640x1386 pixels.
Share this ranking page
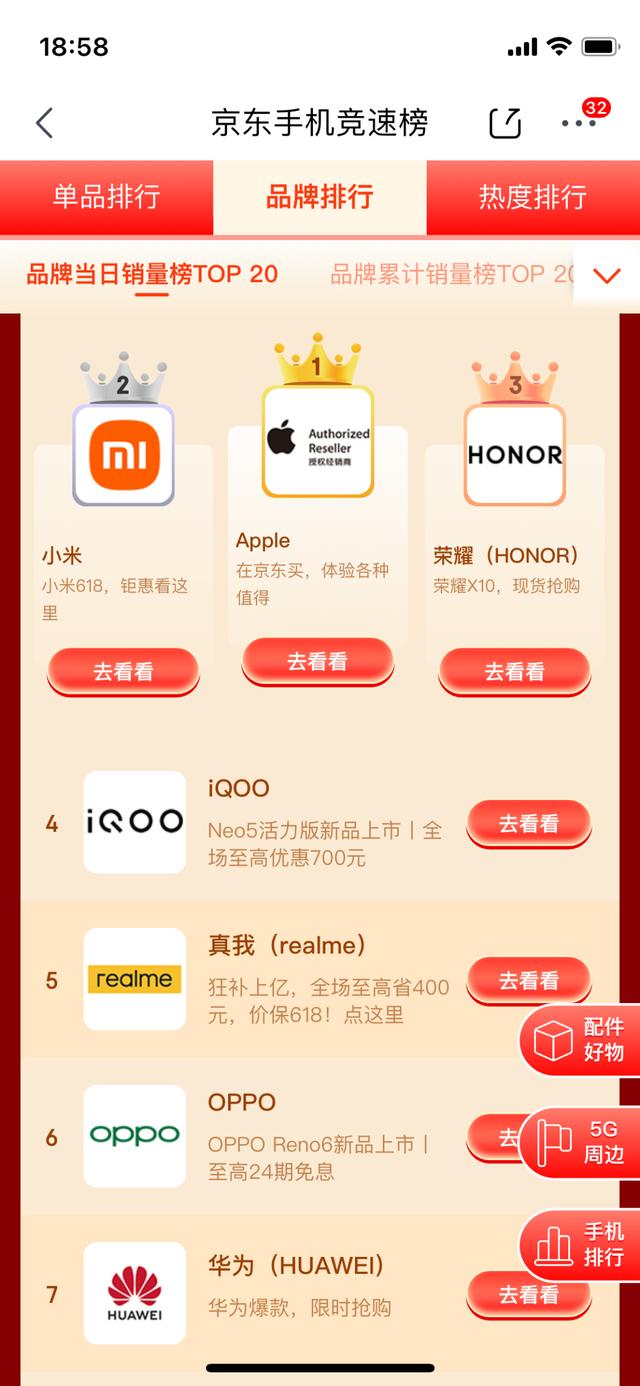click(x=505, y=123)
